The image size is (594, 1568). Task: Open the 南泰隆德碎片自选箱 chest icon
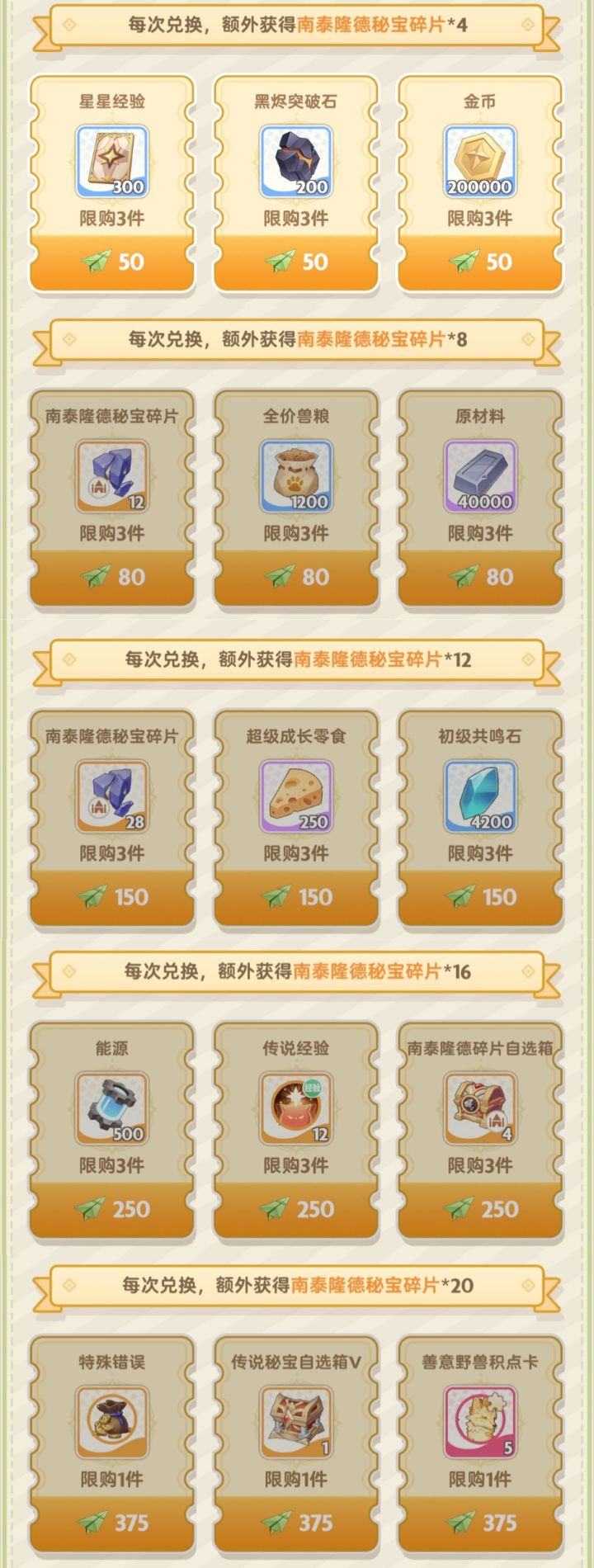(x=479, y=1110)
